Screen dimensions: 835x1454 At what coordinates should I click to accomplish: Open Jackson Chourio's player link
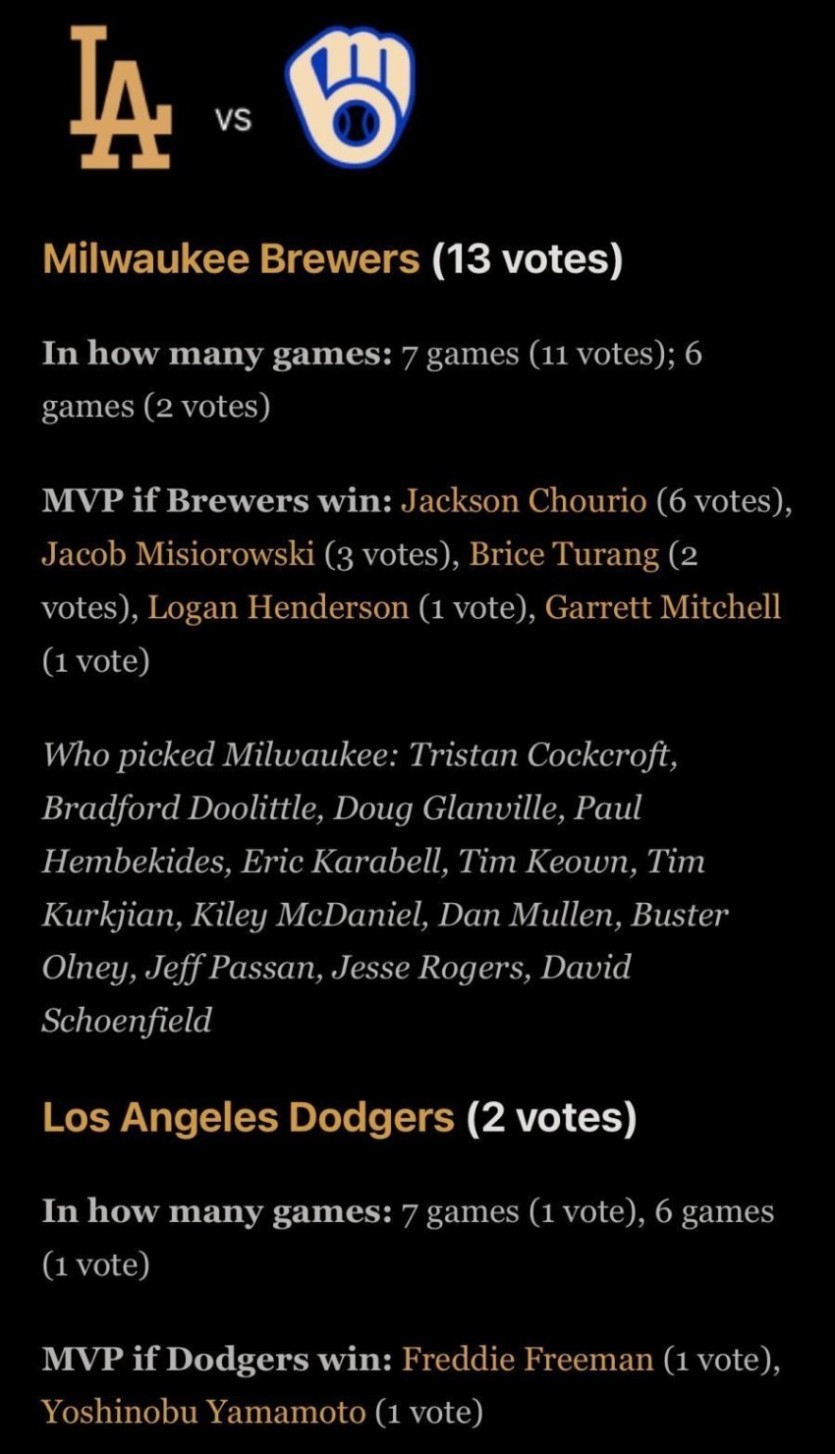point(524,501)
